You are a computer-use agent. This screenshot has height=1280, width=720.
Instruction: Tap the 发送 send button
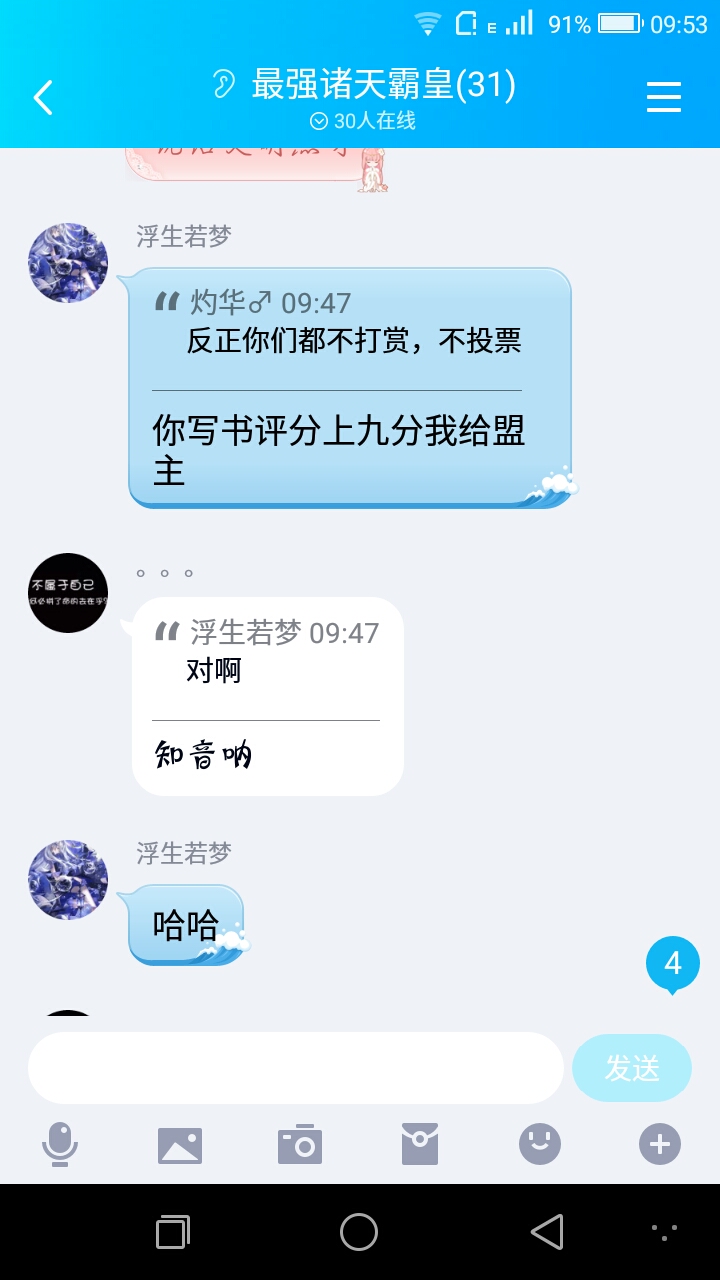click(x=631, y=1068)
